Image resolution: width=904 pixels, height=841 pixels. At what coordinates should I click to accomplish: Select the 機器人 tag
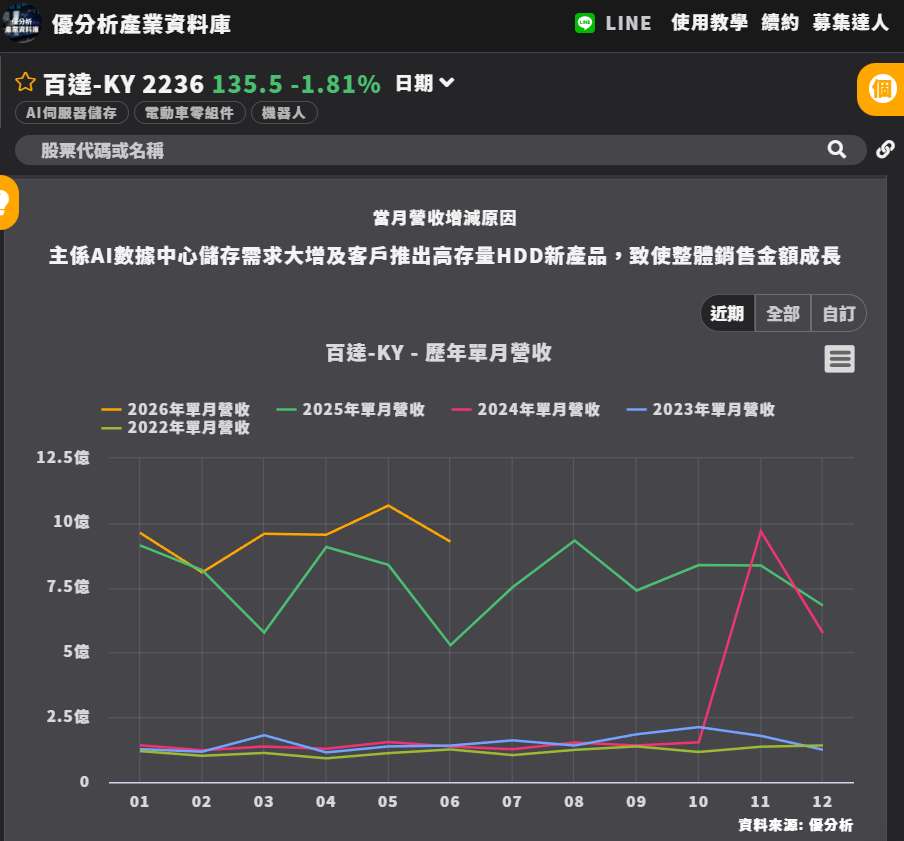click(x=284, y=112)
